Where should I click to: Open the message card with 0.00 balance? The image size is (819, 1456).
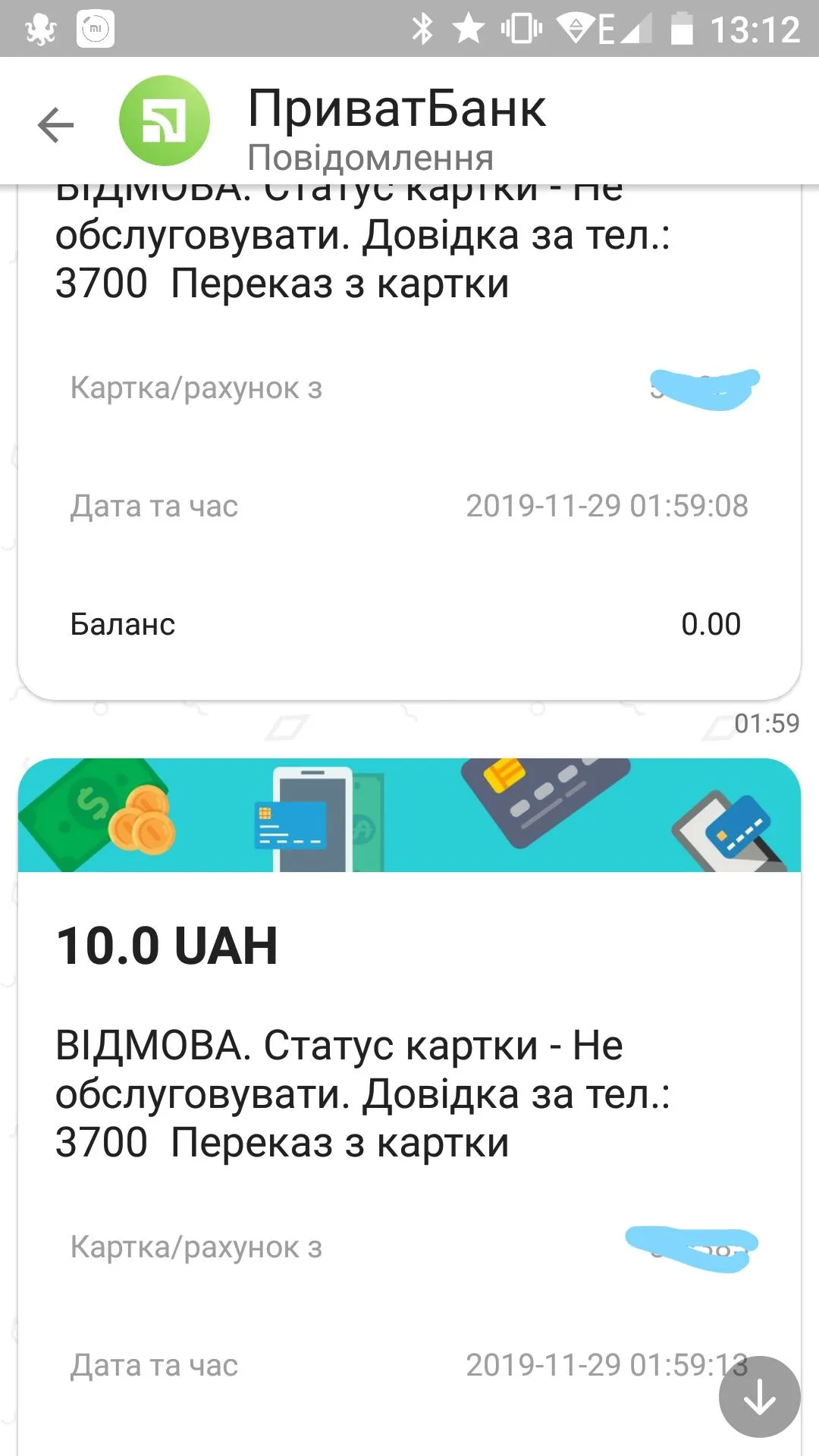[408, 455]
